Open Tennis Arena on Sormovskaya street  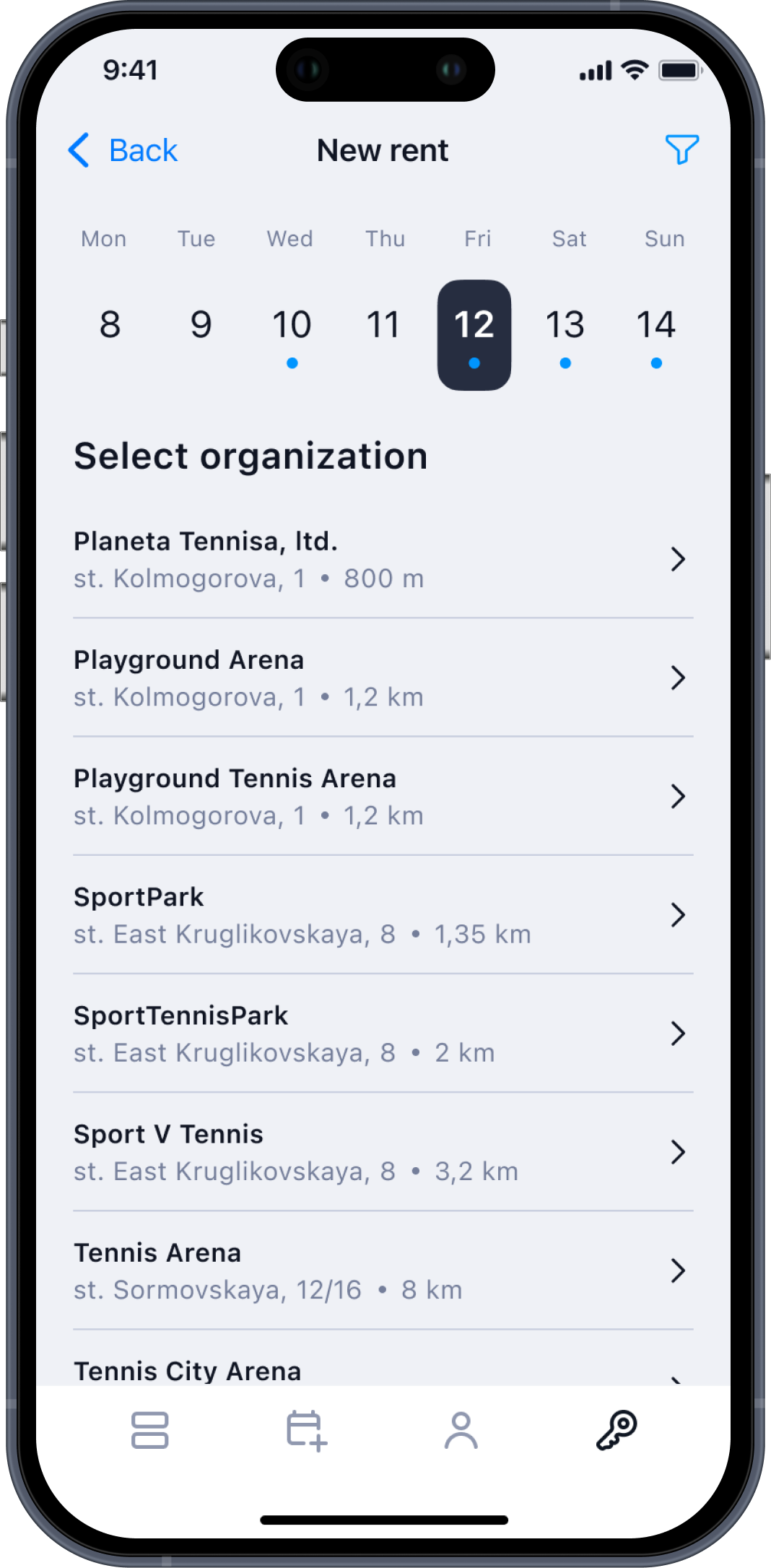(x=383, y=1270)
